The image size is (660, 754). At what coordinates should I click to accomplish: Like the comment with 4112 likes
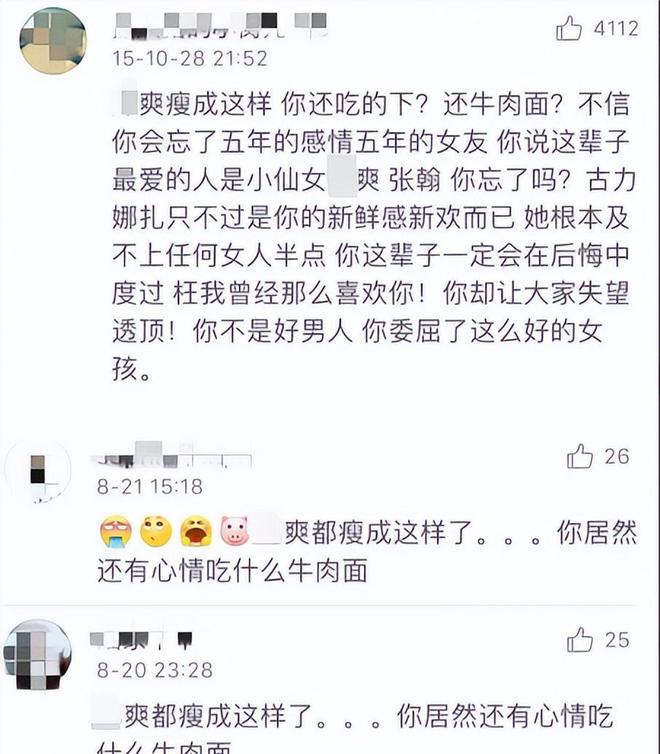click(x=570, y=30)
